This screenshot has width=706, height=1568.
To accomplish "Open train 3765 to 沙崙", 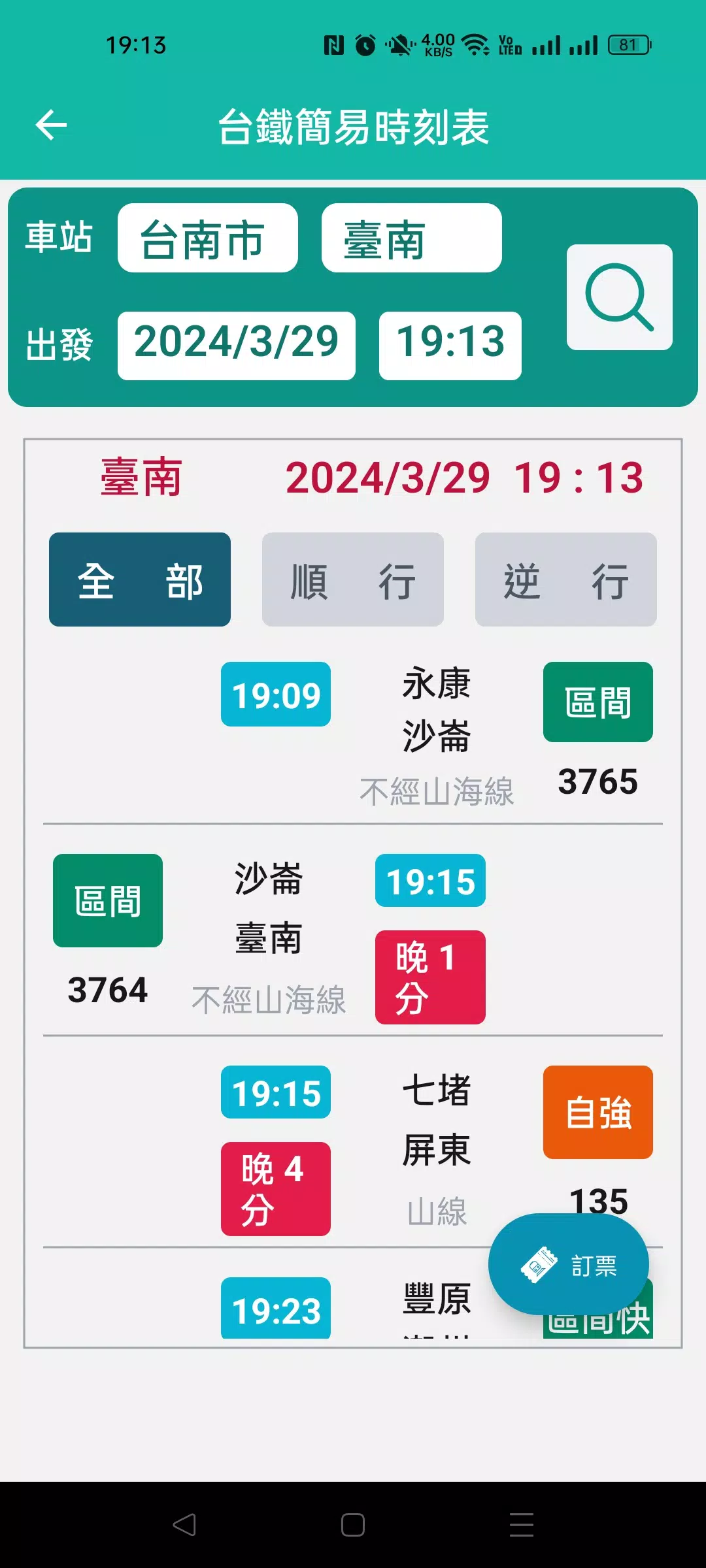I will click(x=435, y=732).
